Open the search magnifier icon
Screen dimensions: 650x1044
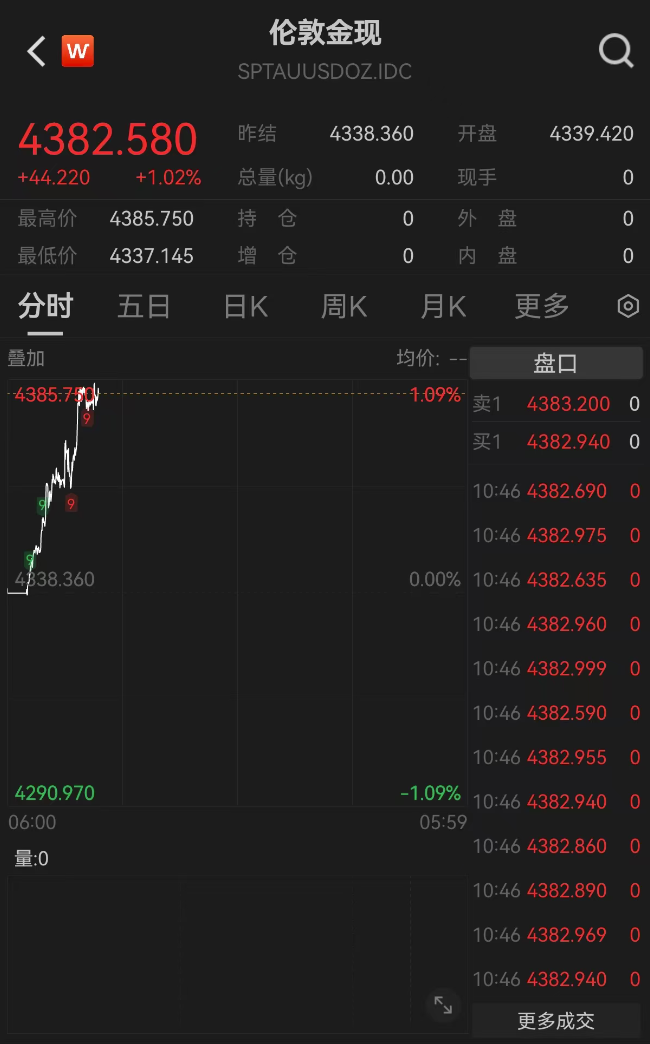pyautogui.click(x=616, y=51)
